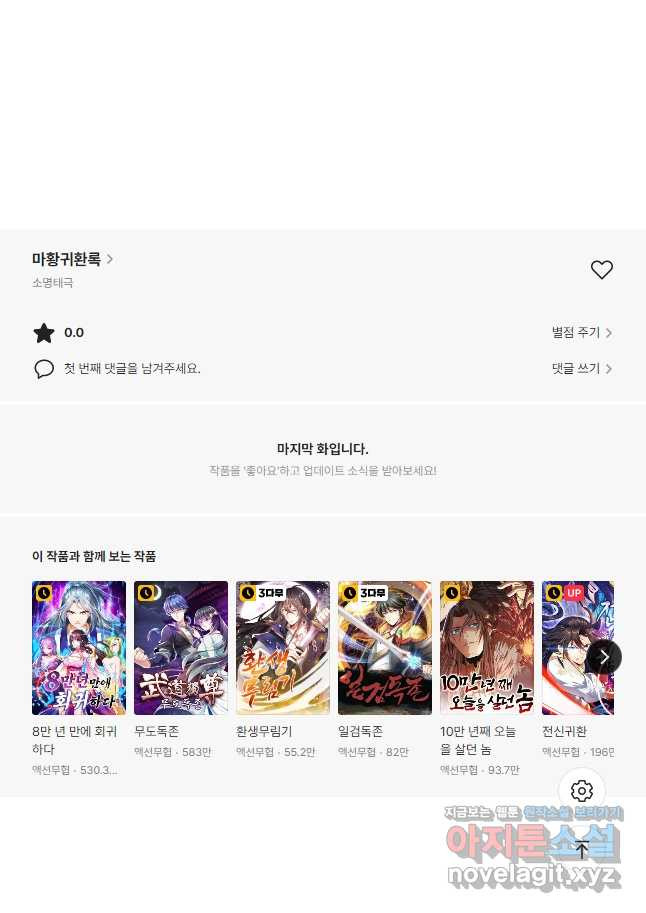Open 댓글 쓰기 to write a comment
Viewport: 646px width, 913px height.
tap(581, 369)
